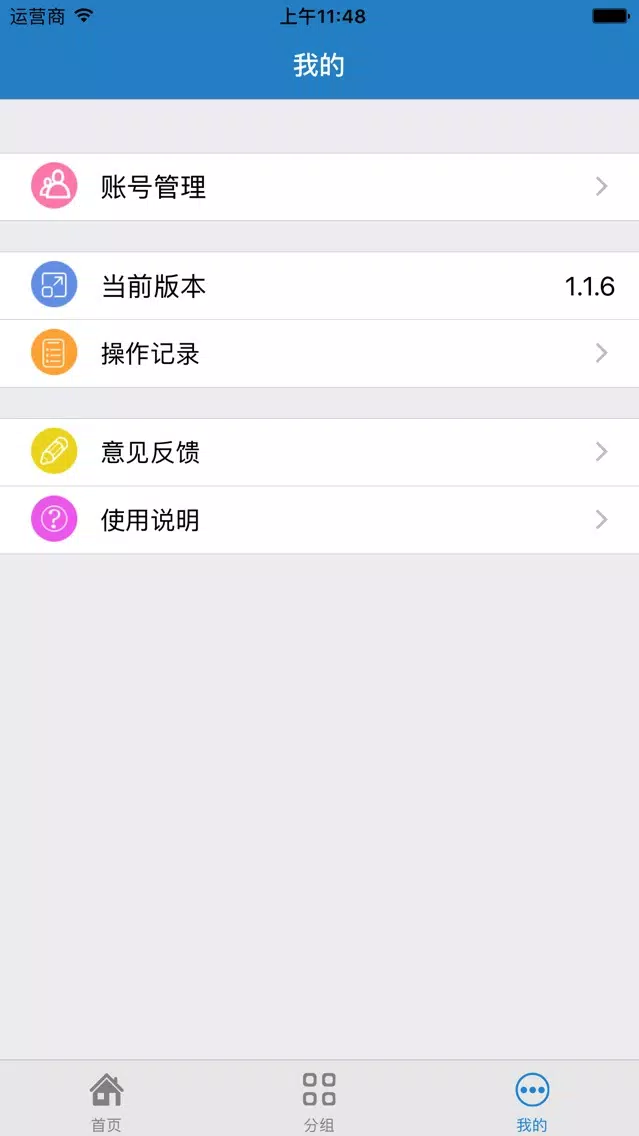The image size is (639, 1136).
Task: Open the 操作记录 operation log
Action: pyautogui.click(x=319, y=354)
